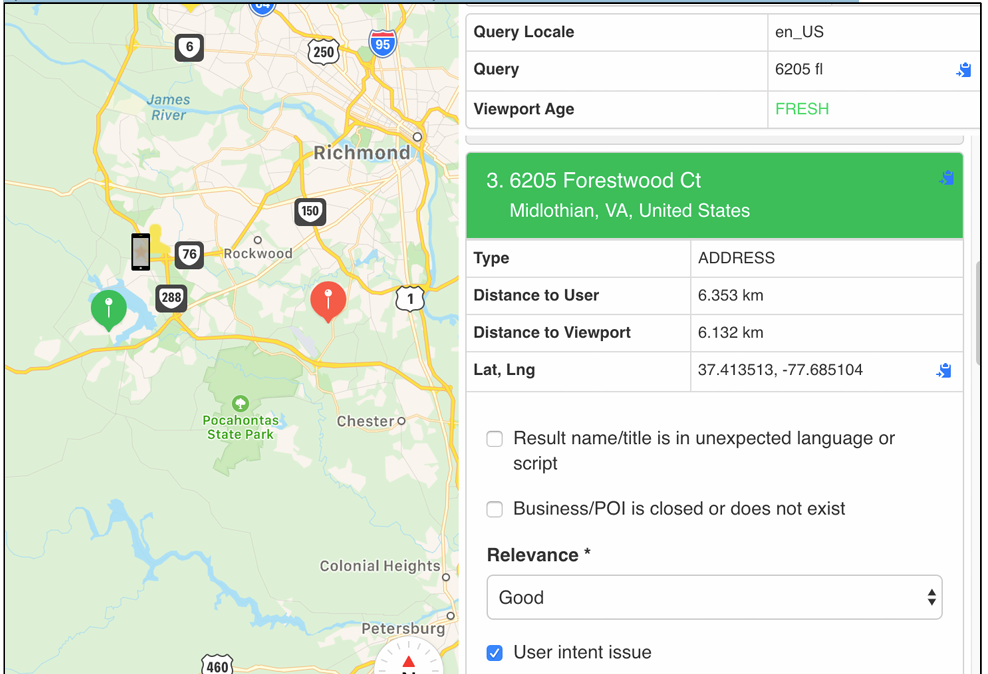
Task: Copy the 6205 Forestwood Ct address
Action: click(x=947, y=178)
